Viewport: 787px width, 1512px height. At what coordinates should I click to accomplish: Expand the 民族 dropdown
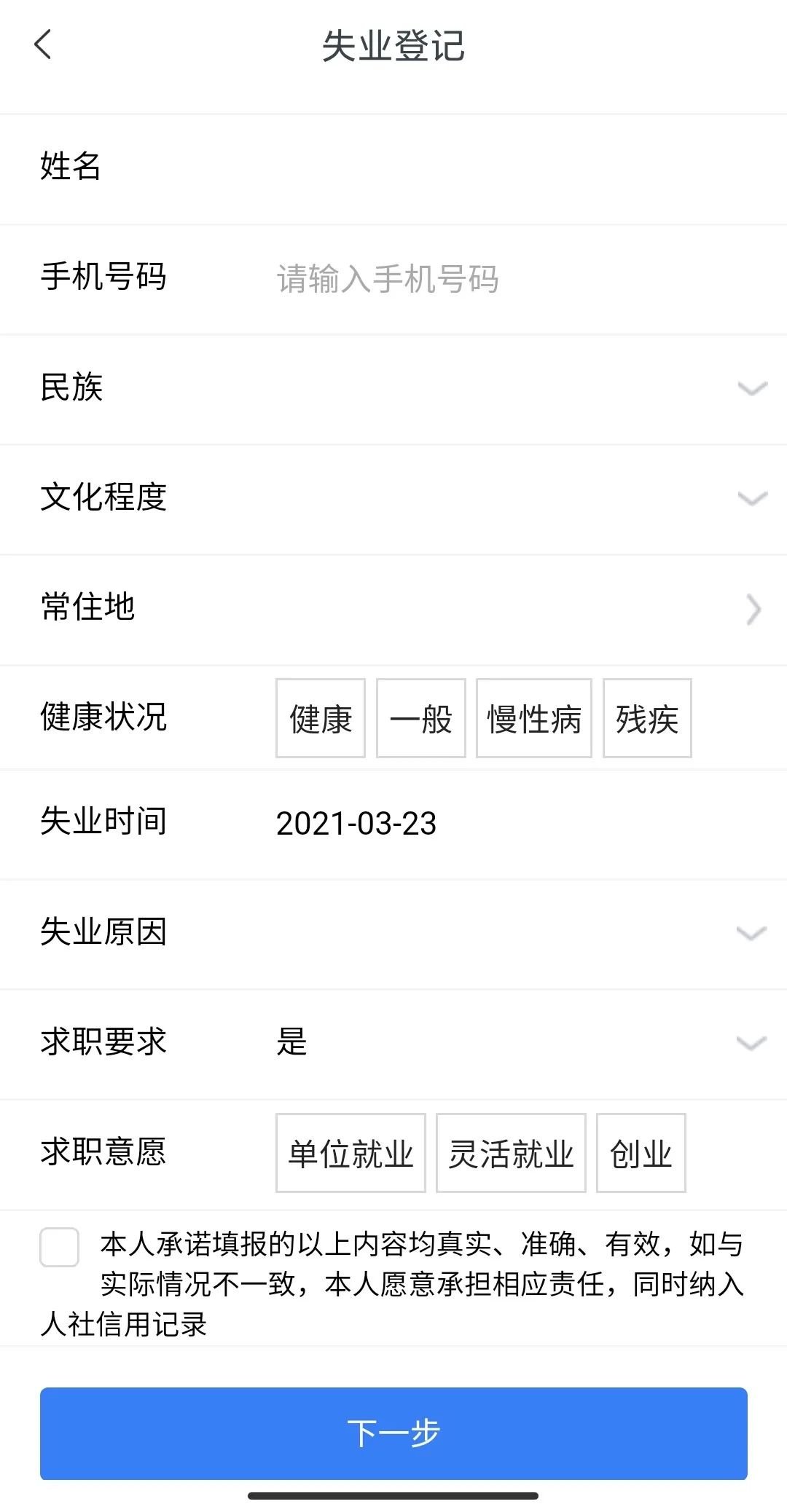point(752,388)
